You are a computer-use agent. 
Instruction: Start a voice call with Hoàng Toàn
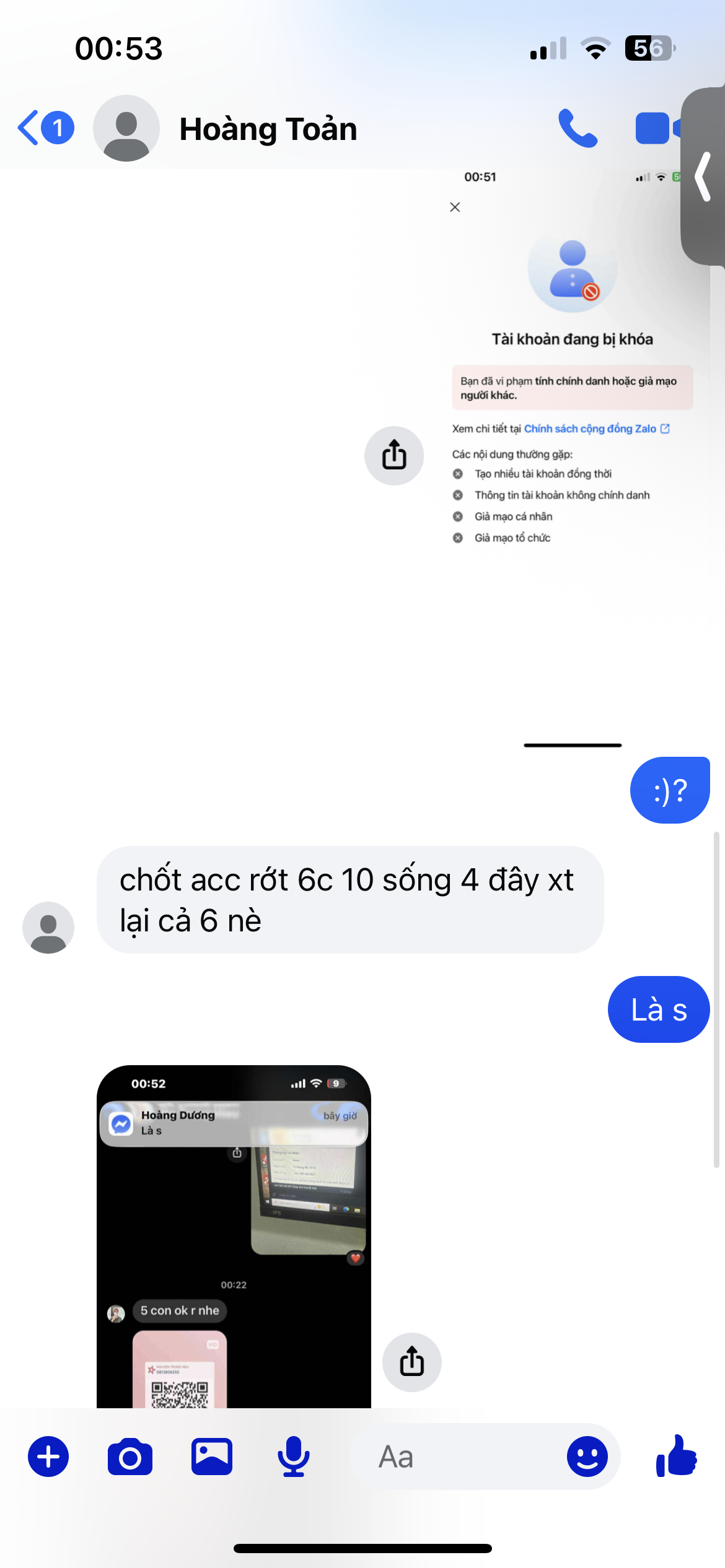tap(578, 128)
